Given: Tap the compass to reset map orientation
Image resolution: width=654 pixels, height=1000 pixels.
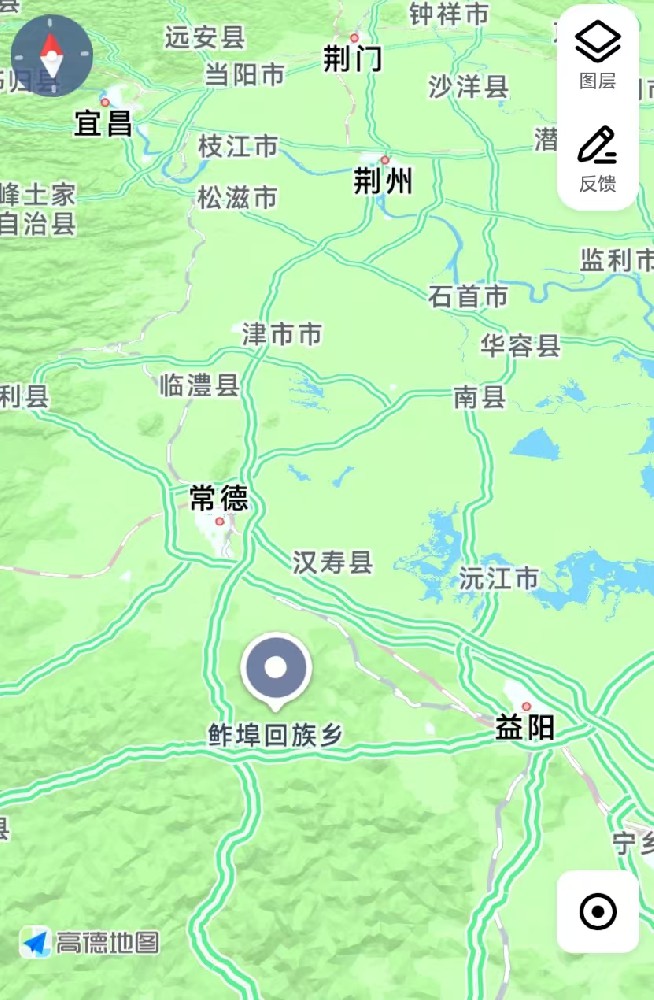Looking at the screenshot, I should (x=51, y=55).
